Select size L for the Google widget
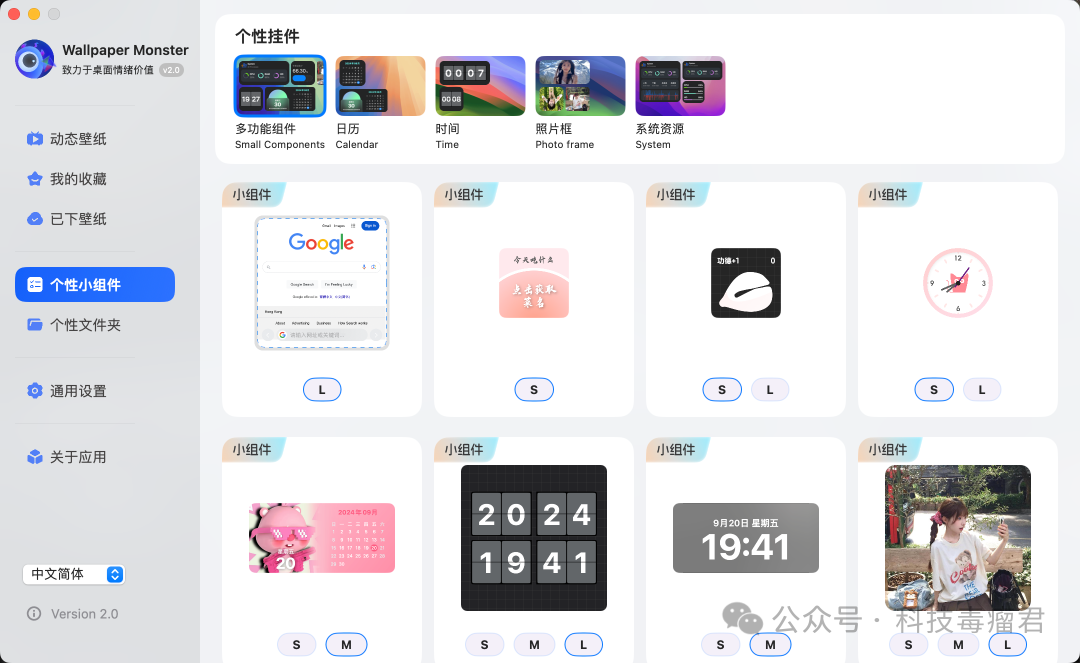 (322, 390)
